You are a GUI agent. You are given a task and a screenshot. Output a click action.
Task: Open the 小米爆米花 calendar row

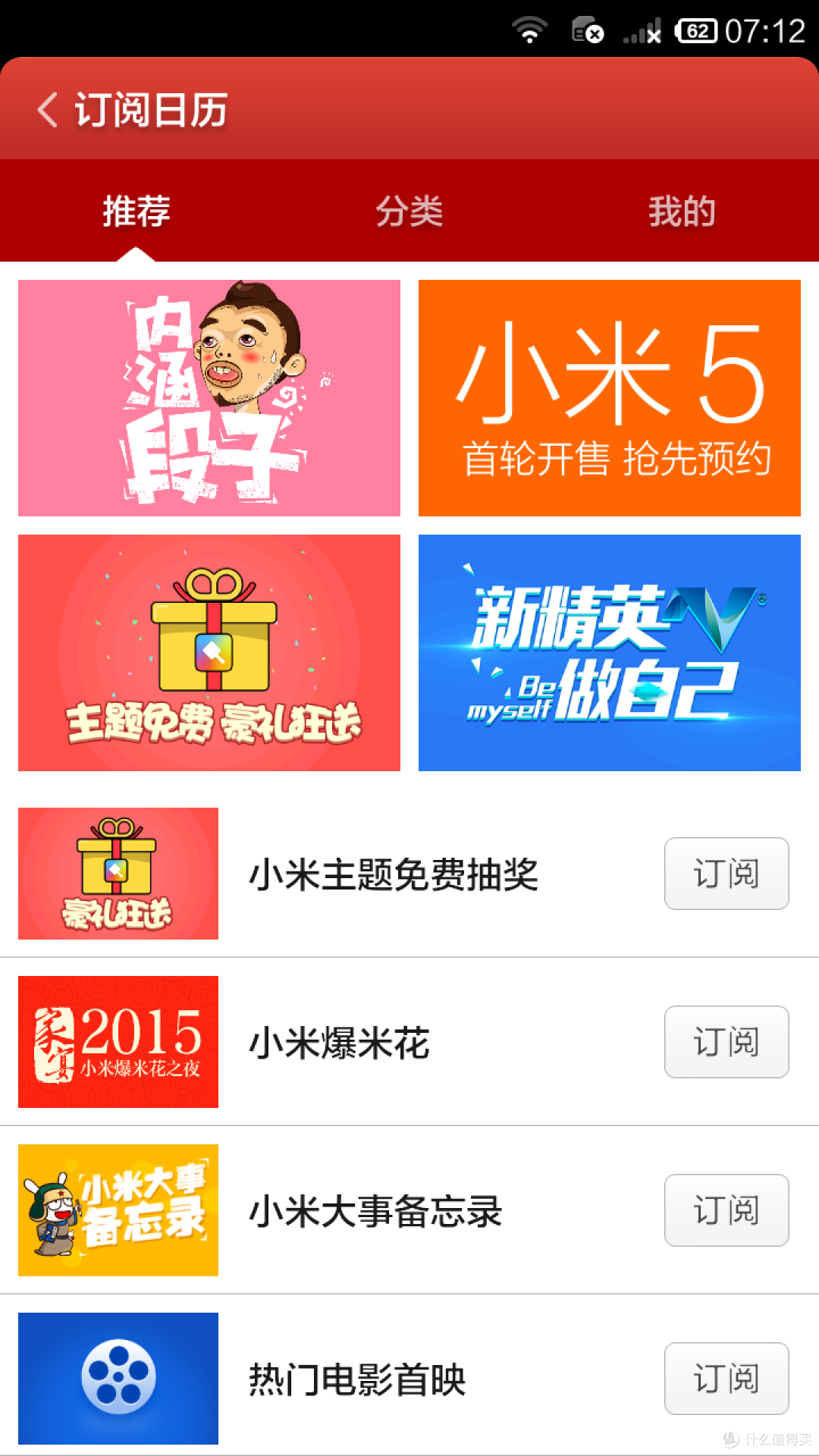(409, 1042)
